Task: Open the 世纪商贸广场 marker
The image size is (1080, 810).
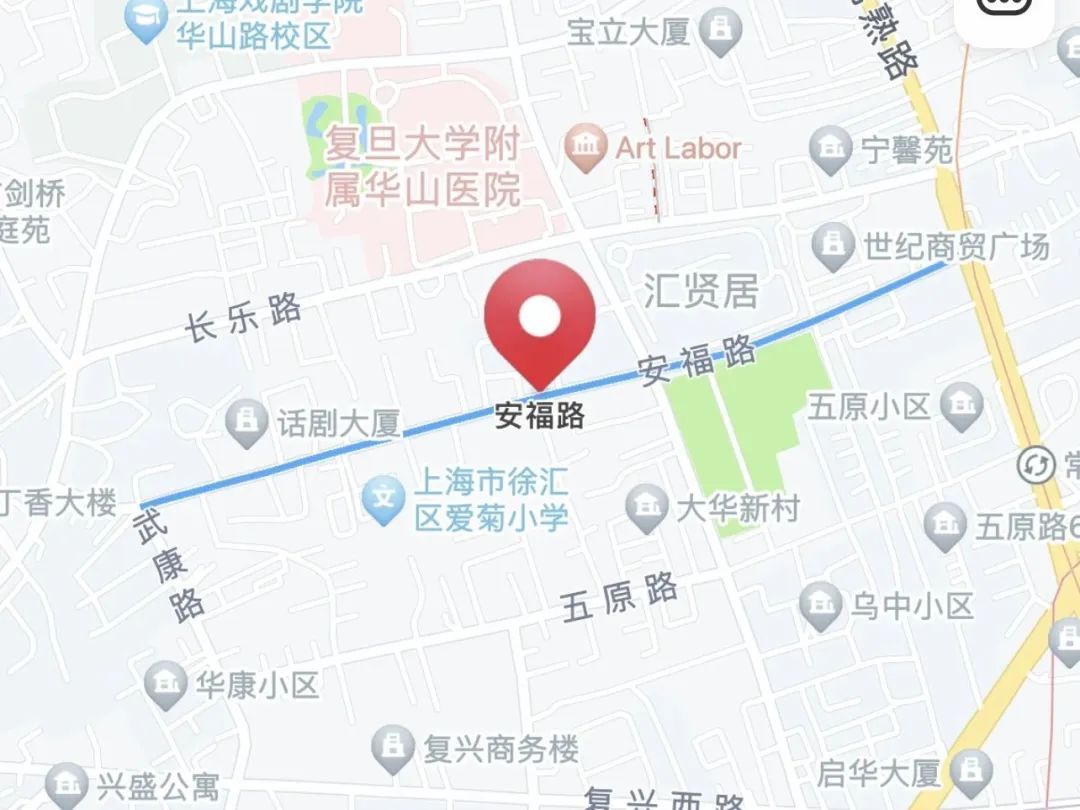Action: [832, 245]
